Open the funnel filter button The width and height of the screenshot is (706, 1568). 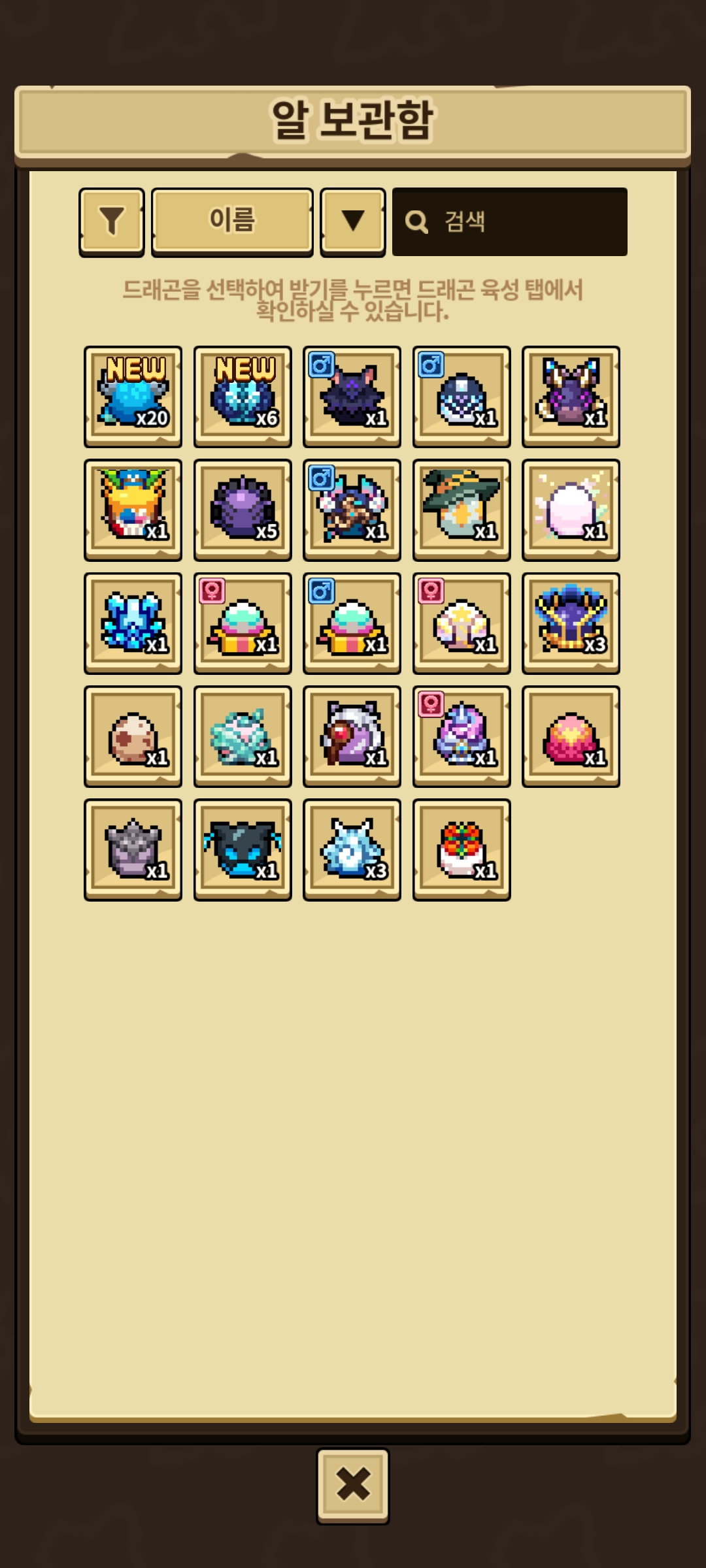(x=112, y=222)
